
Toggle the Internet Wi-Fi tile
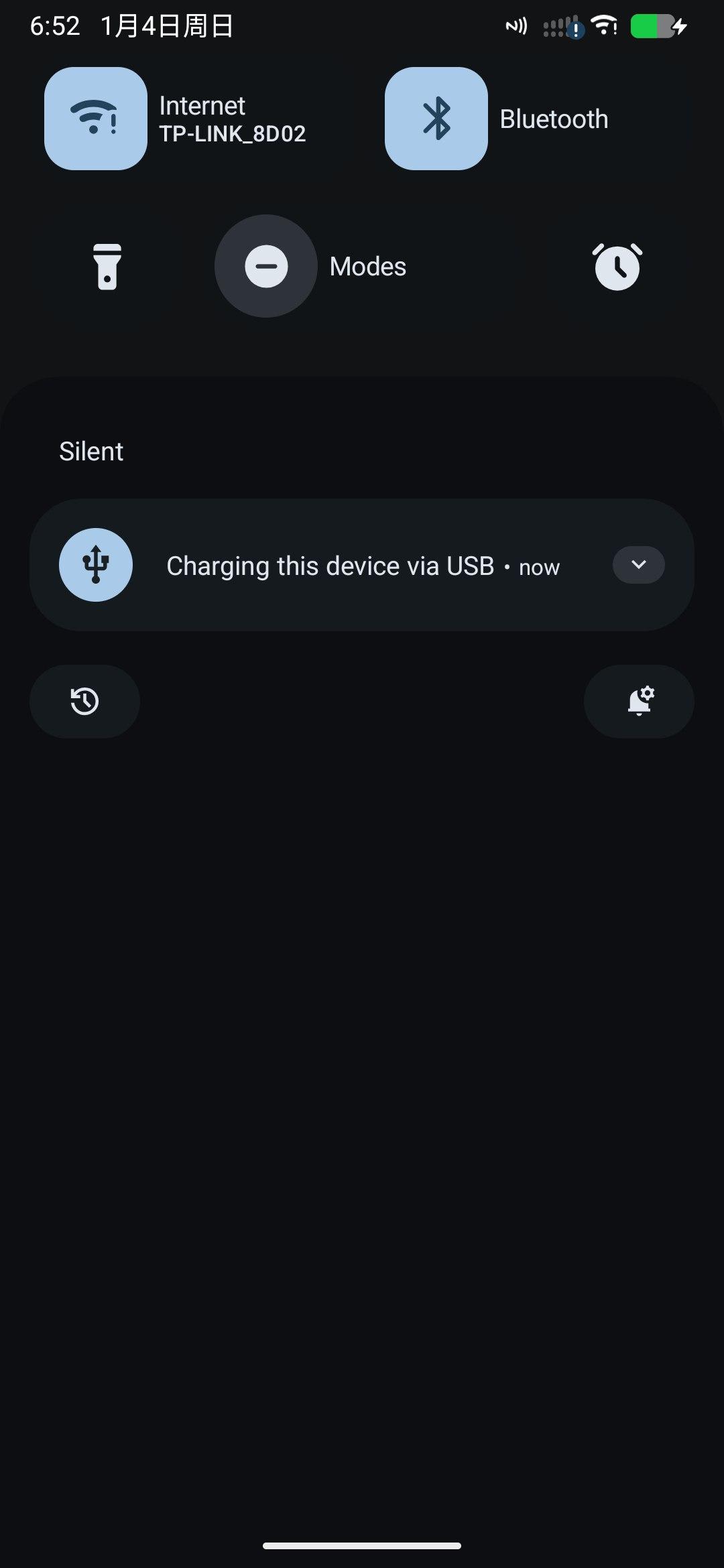(96, 119)
